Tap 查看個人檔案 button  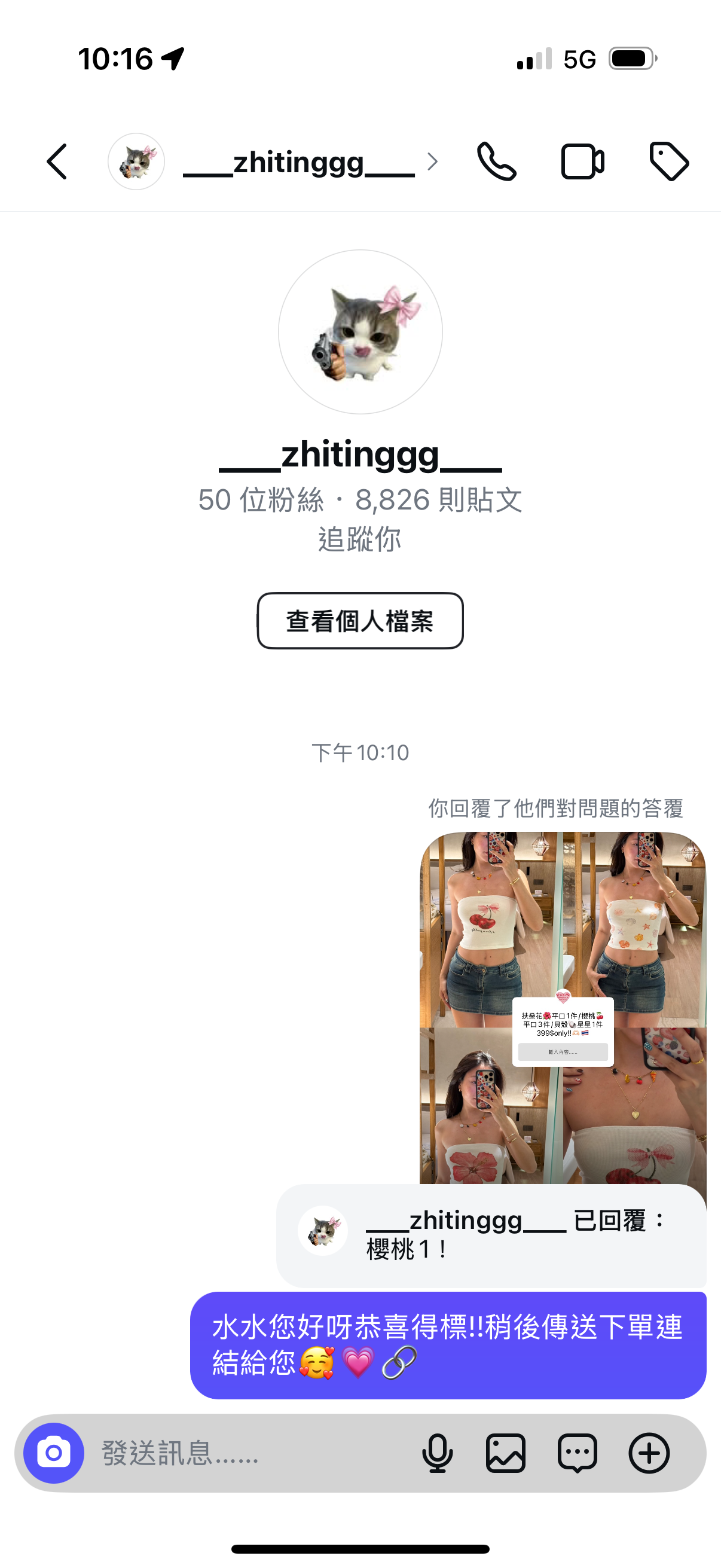360,621
